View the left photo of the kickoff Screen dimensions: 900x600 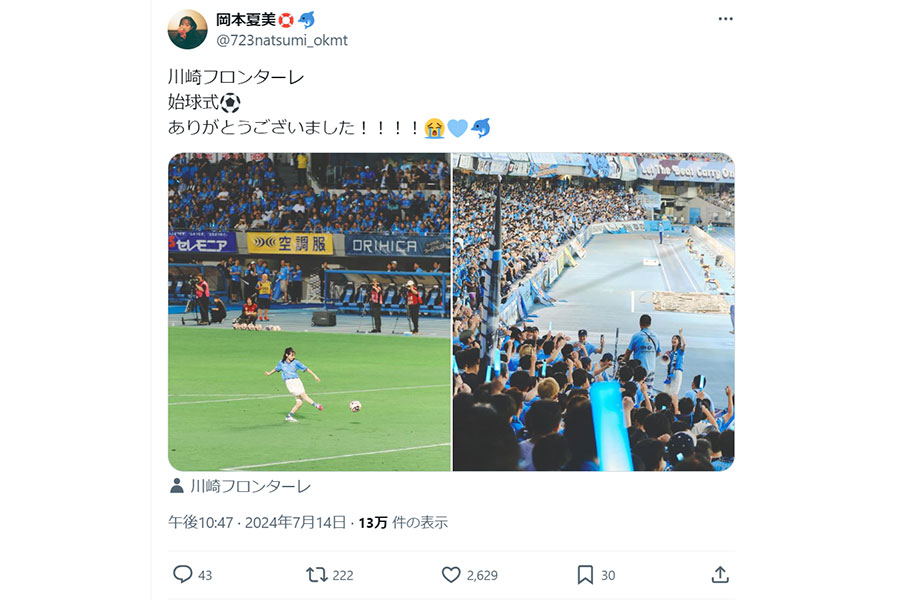click(309, 311)
